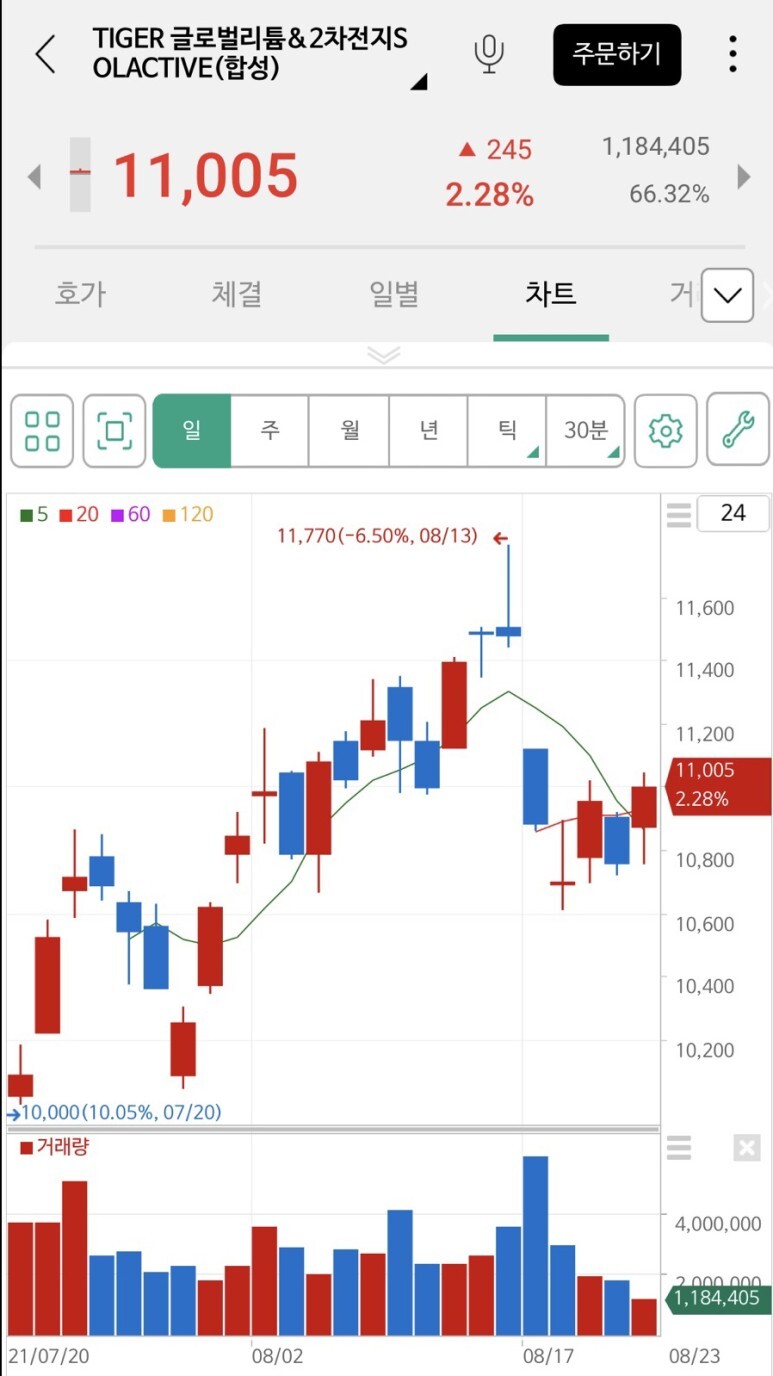
Task: Switch to the 호가 tab
Action: (x=80, y=294)
